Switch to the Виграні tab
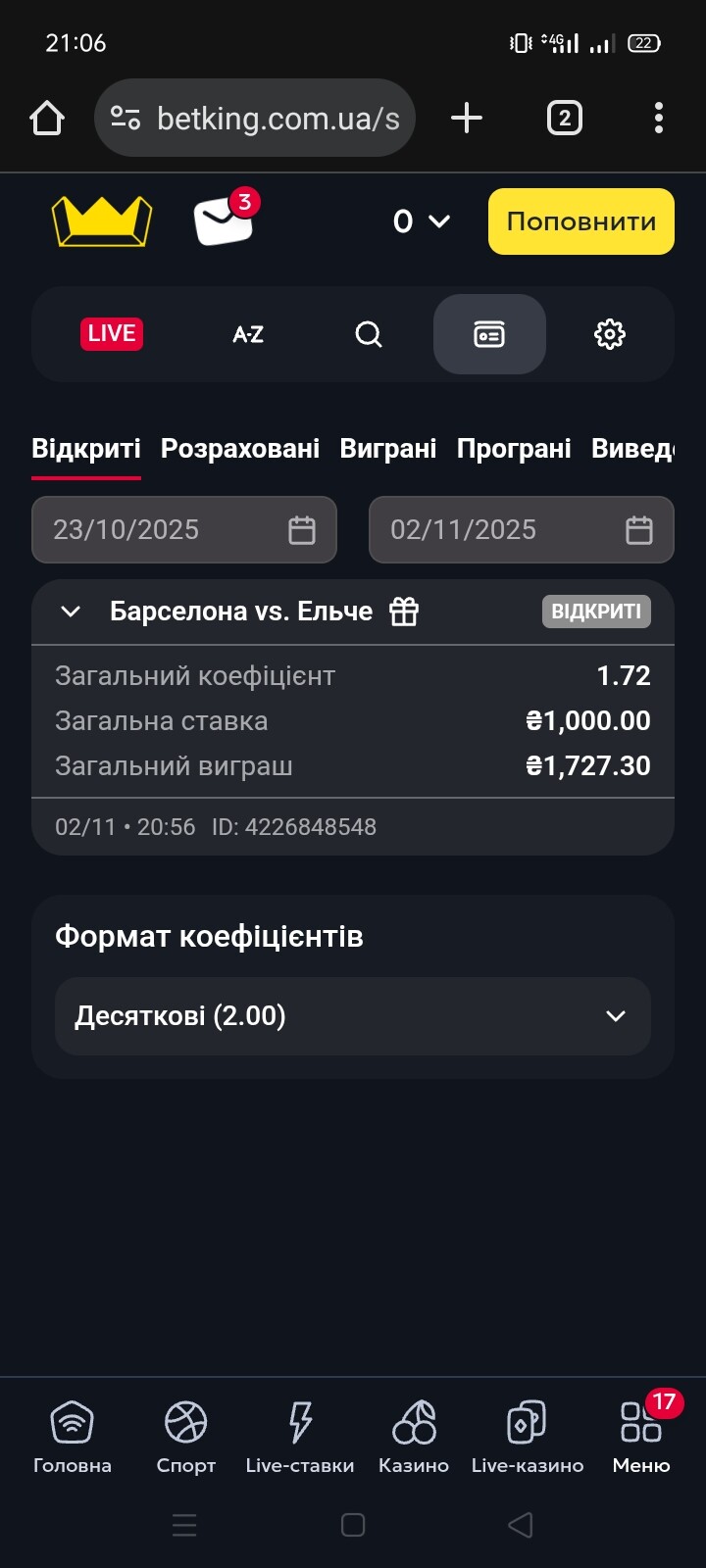The image size is (706, 1568). pos(388,449)
